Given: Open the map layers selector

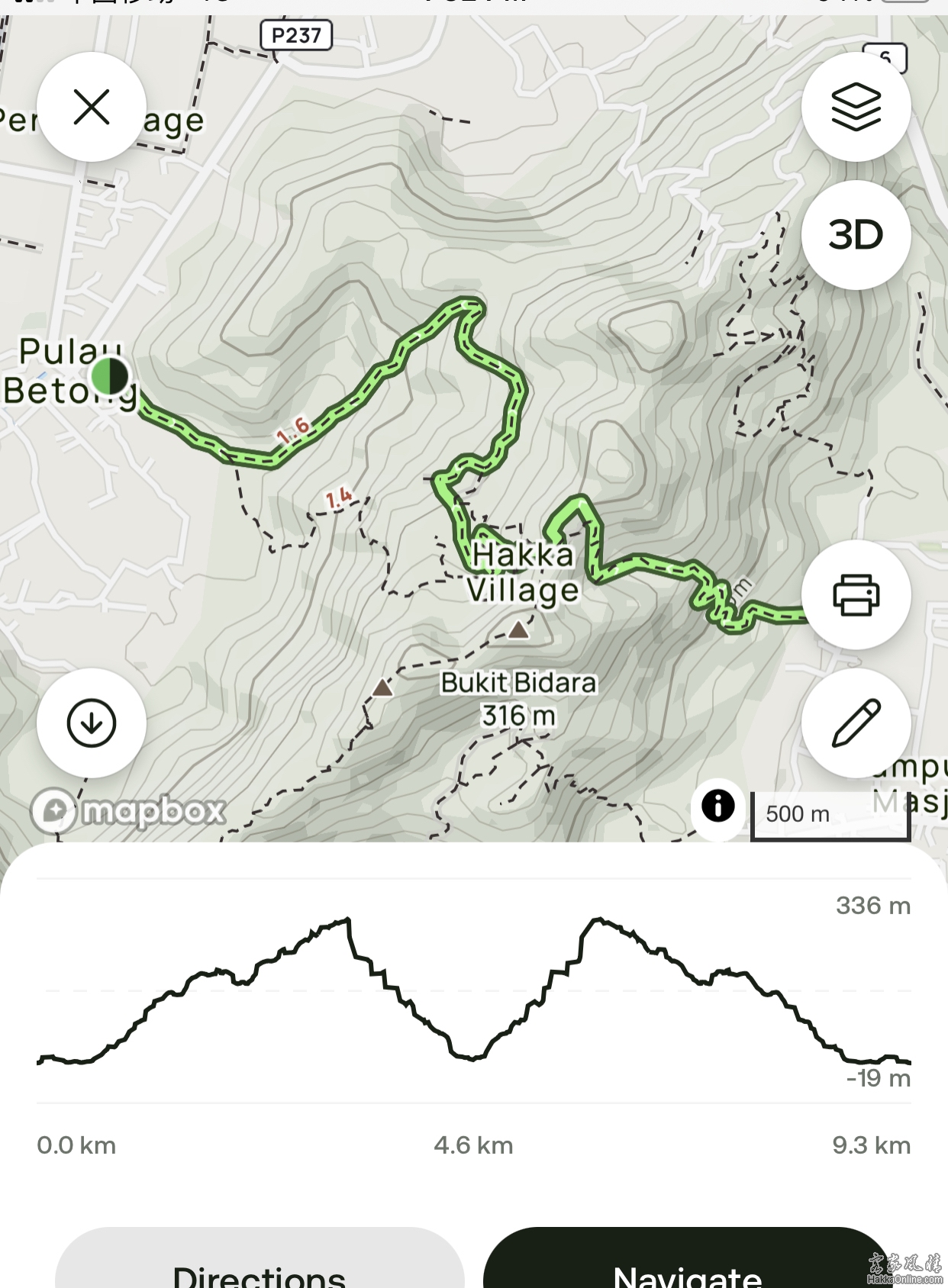Looking at the screenshot, I should point(856,107).
